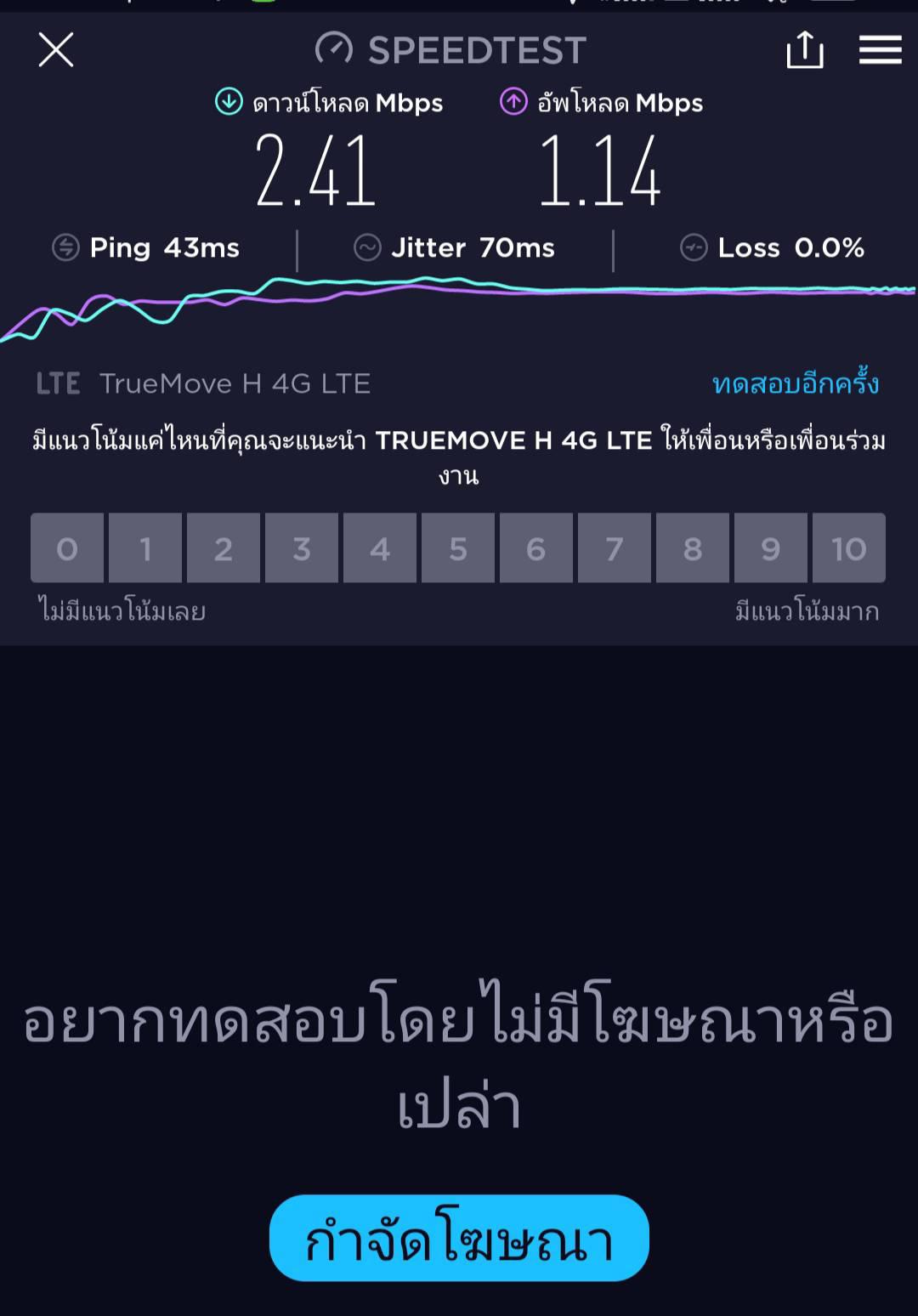Open the hamburger menu
918x1316 pixels.
(x=880, y=50)
